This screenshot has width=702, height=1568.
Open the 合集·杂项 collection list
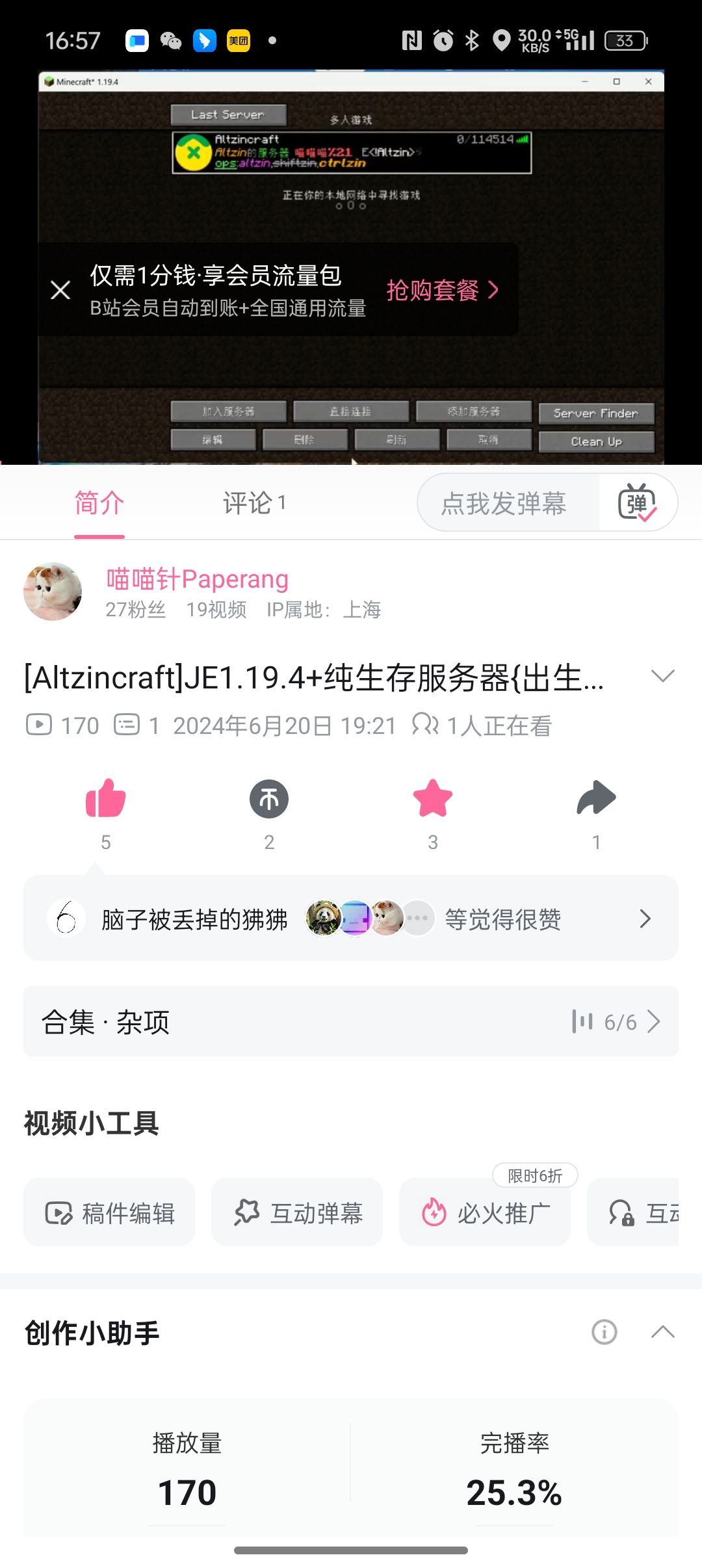click(x=351, y=1022)
